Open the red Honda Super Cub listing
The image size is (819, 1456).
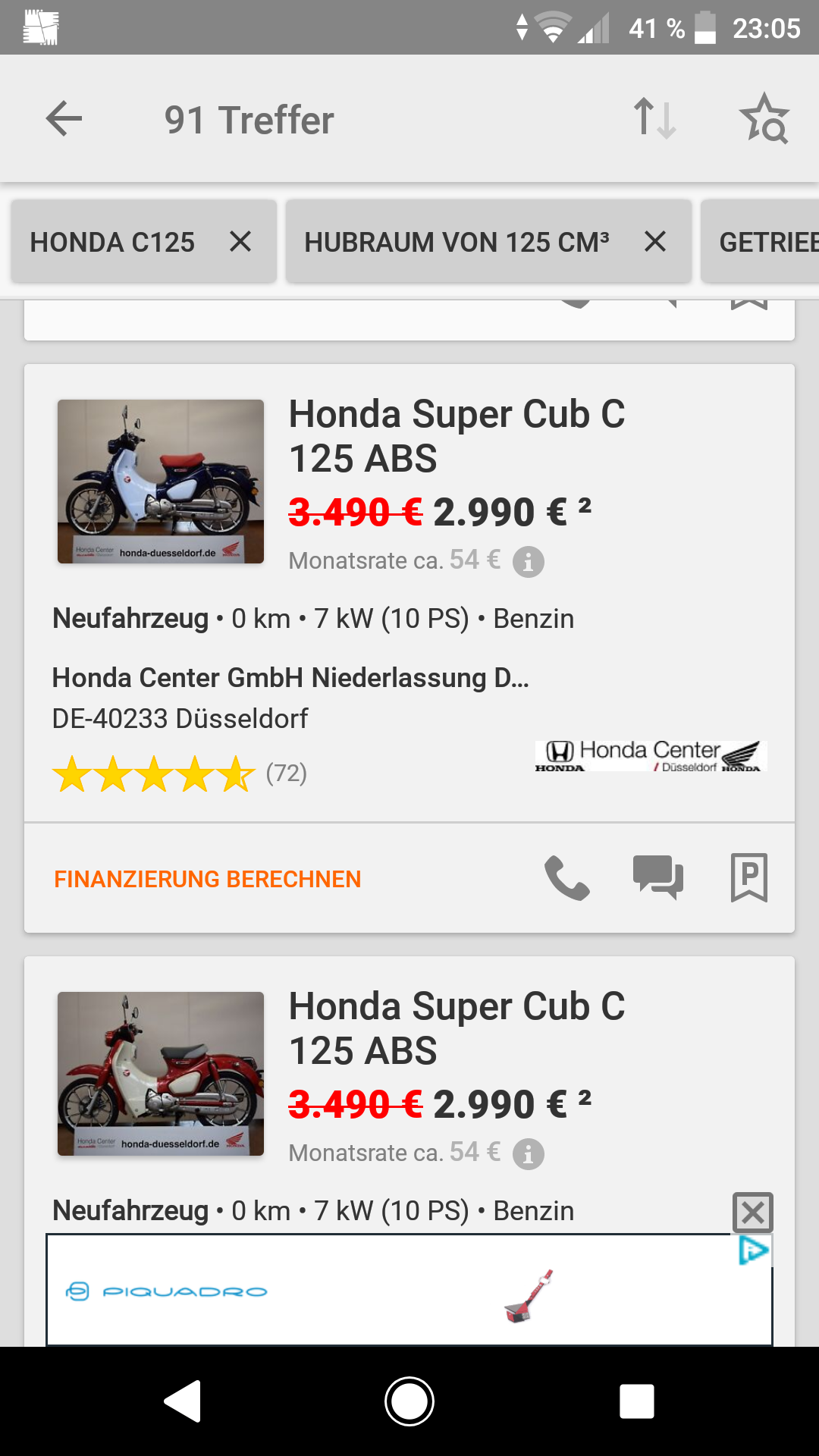coord(457,1028)
